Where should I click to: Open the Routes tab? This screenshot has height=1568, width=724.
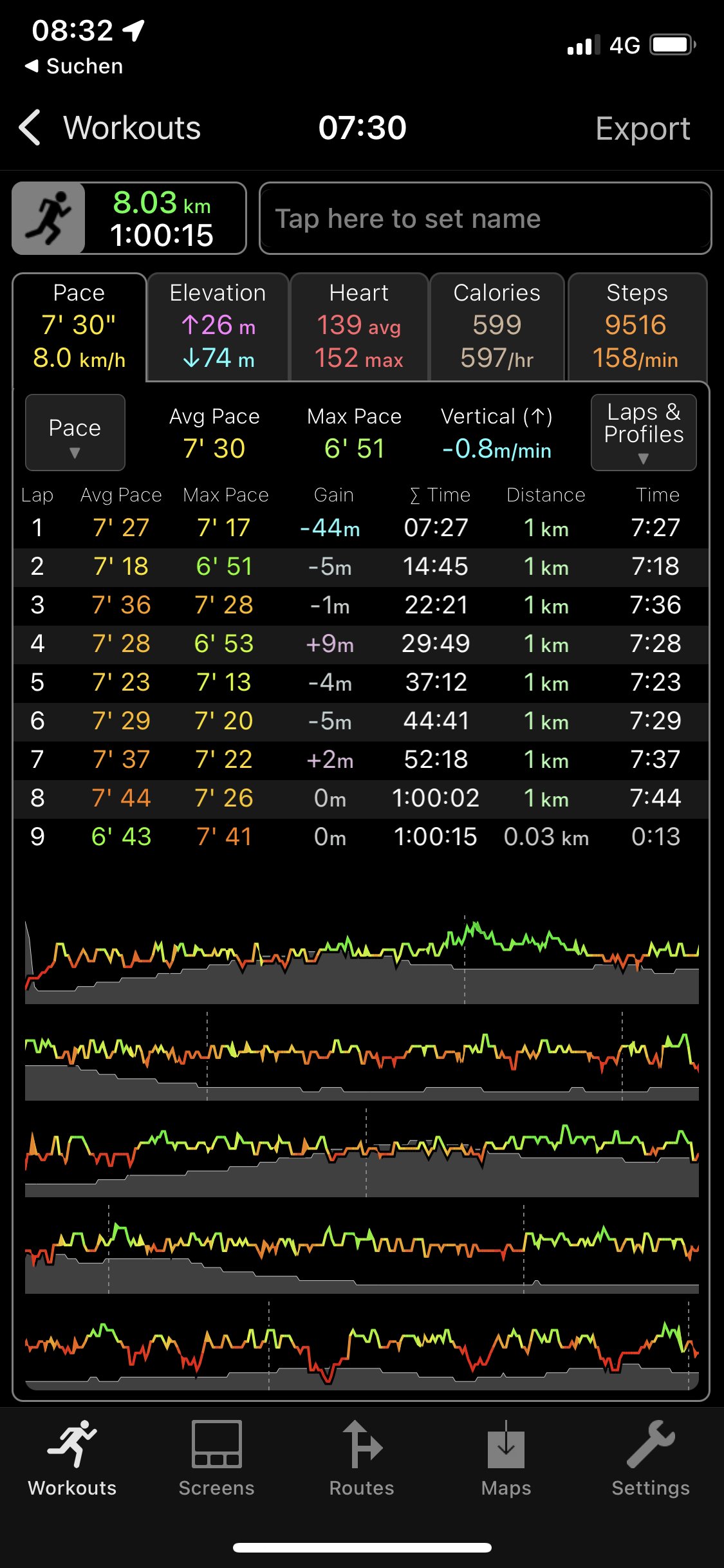(362, 1459)
